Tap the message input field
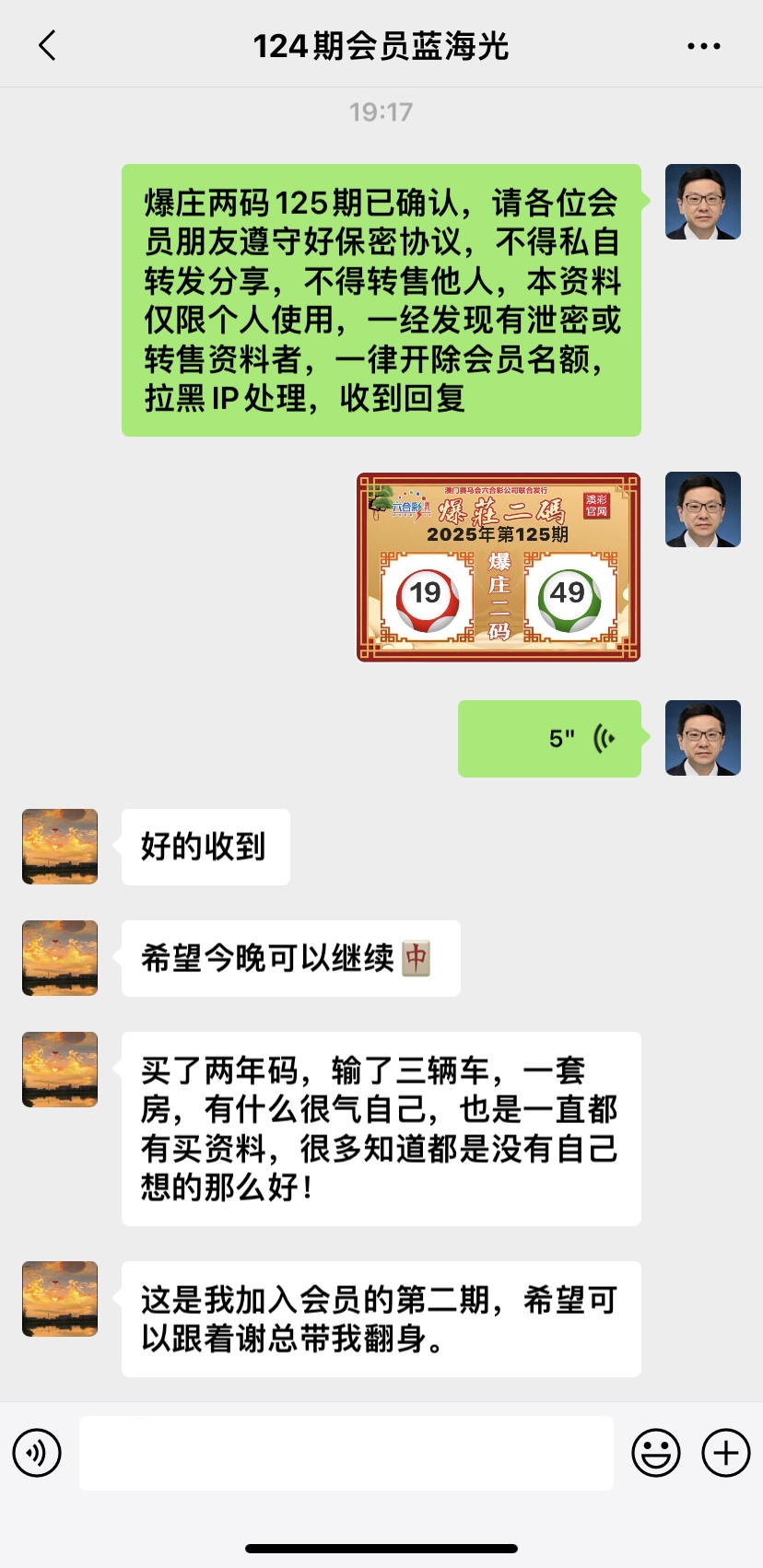 [x=346, y=1453]
